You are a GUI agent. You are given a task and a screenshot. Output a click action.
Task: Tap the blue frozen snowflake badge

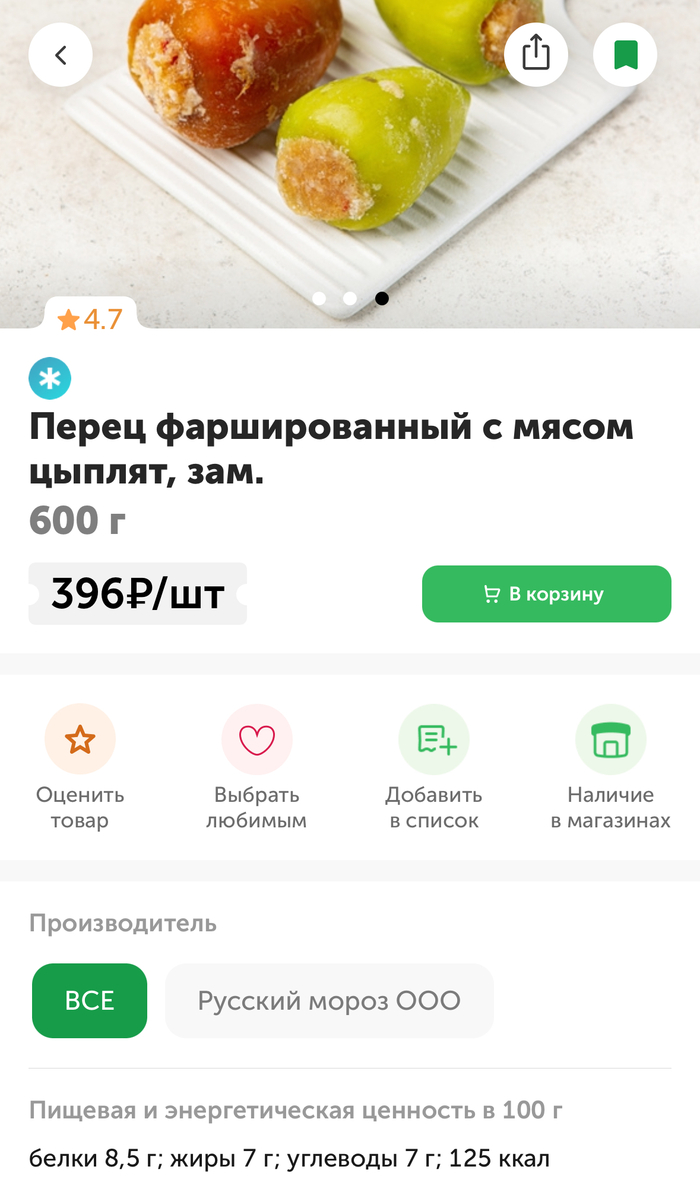50,379
